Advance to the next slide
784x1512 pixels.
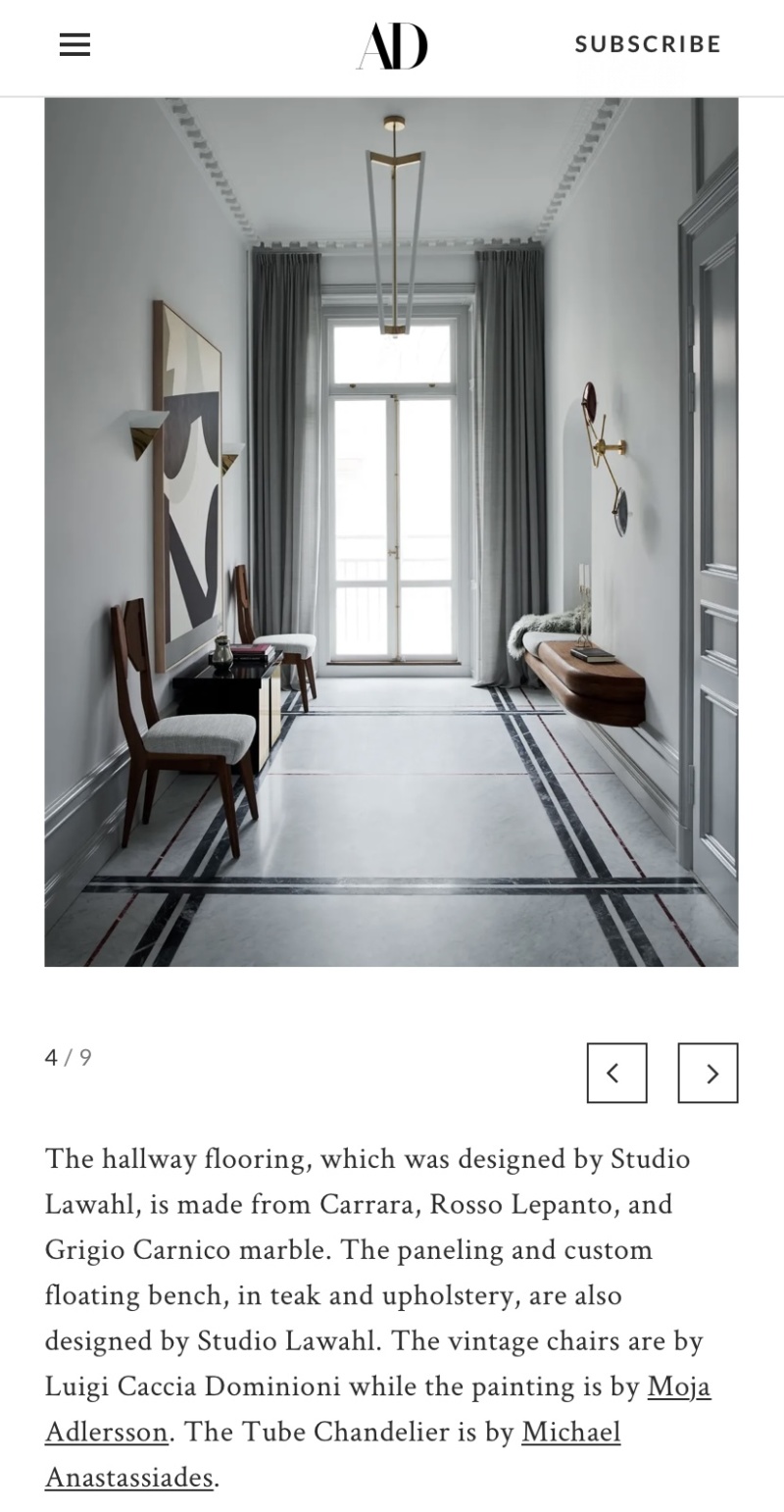708,1073
